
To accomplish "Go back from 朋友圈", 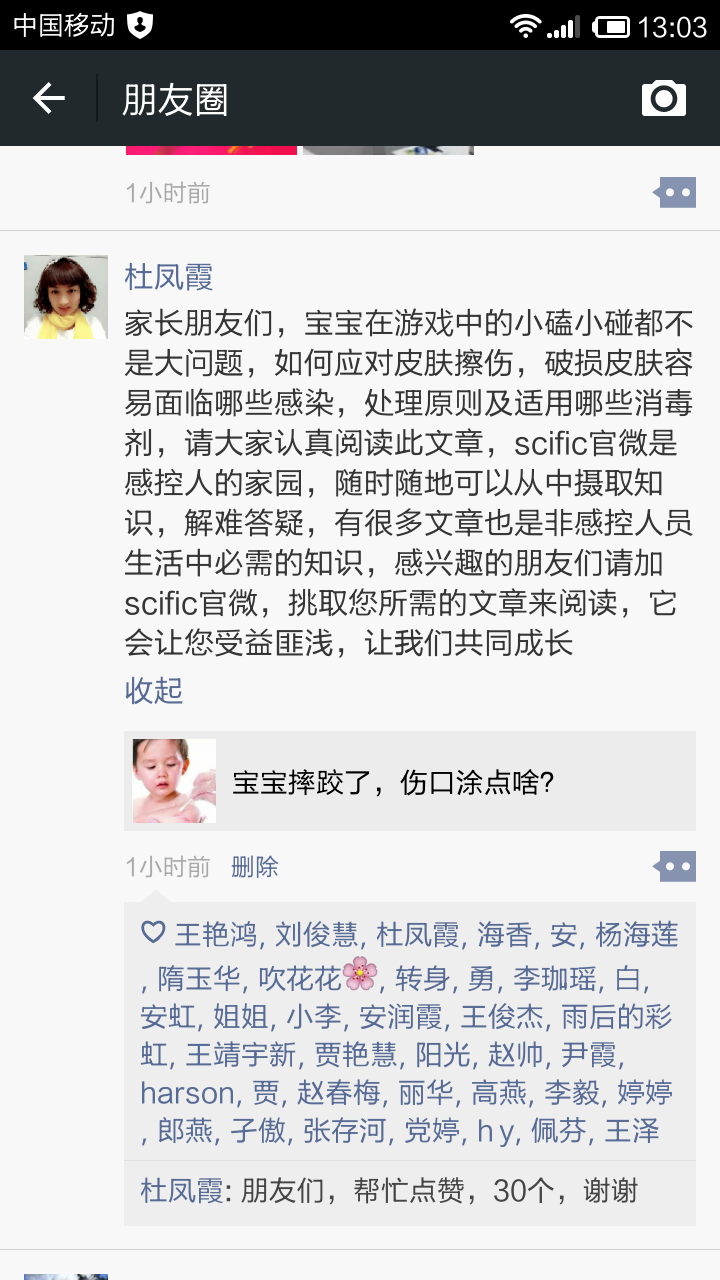I will [x=48, y=98].
